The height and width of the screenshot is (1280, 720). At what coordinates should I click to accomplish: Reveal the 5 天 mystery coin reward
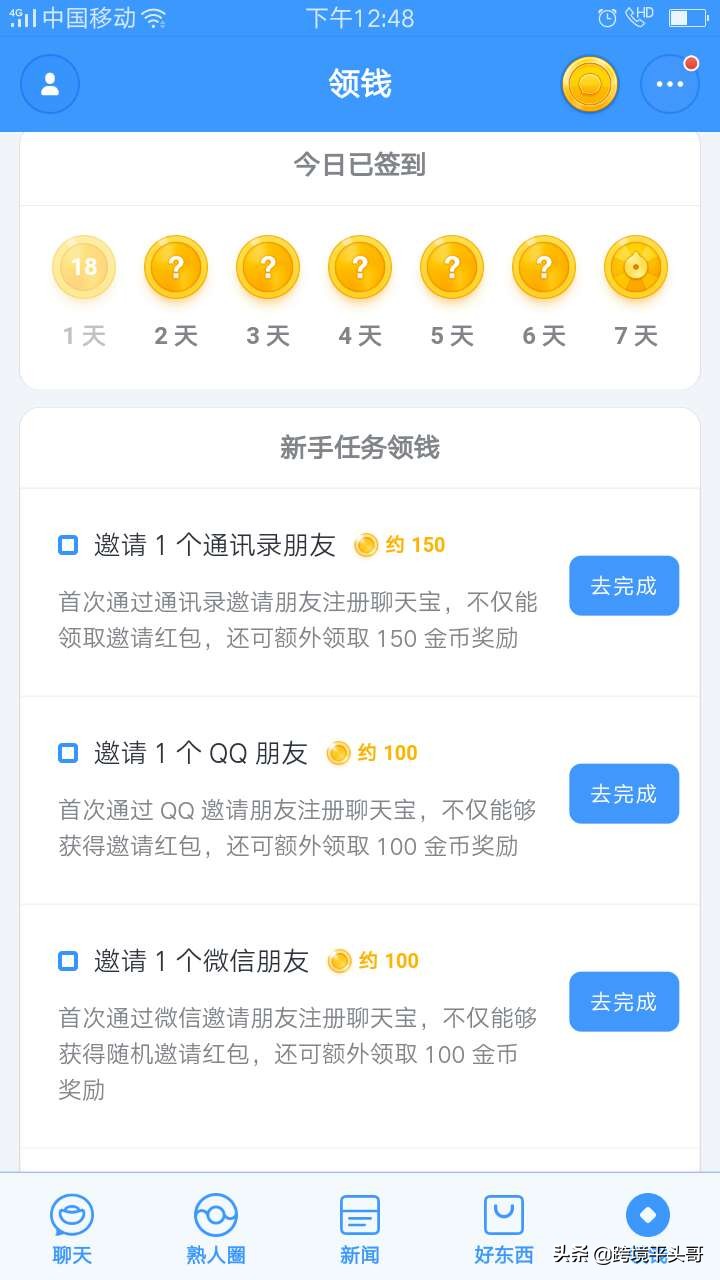(x=452, y=266)
